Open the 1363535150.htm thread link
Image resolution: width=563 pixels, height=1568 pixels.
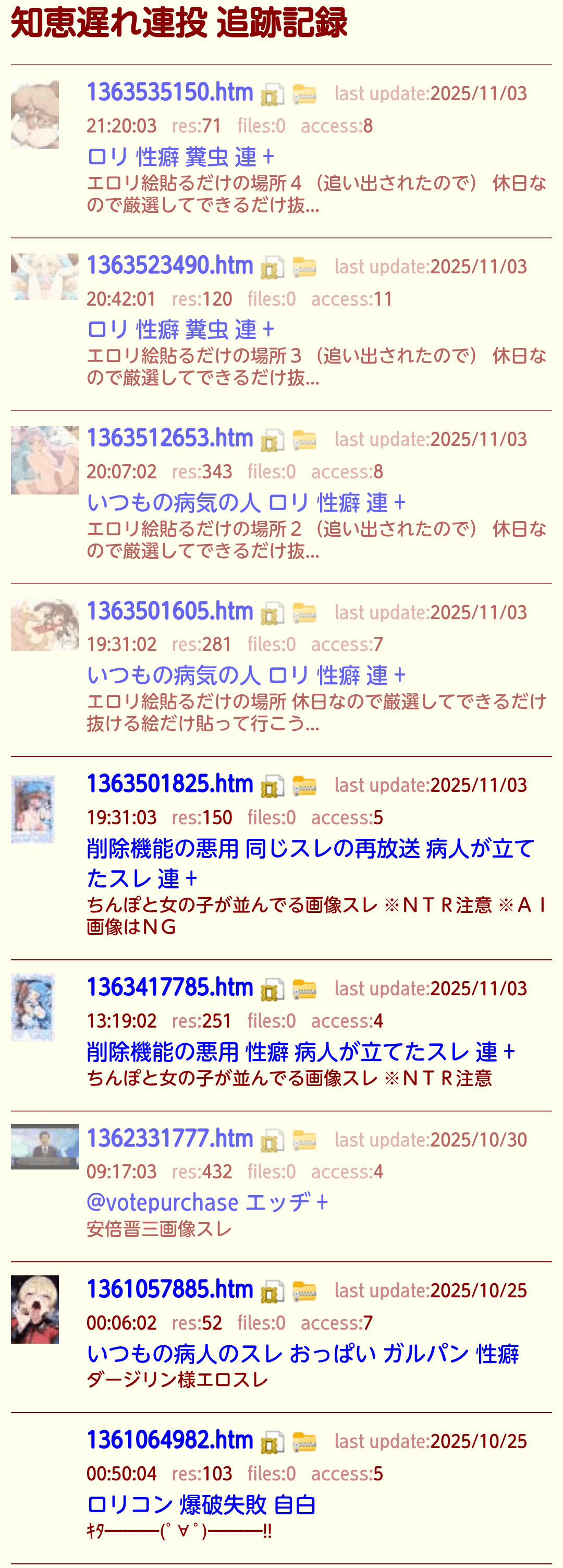pos(169,92)
